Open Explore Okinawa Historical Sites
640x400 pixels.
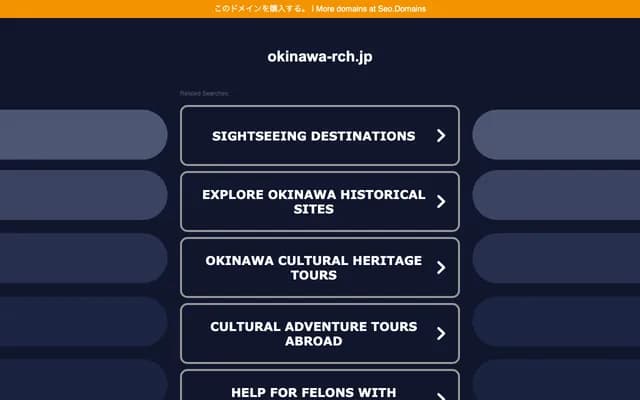click(x=319, y=202)
